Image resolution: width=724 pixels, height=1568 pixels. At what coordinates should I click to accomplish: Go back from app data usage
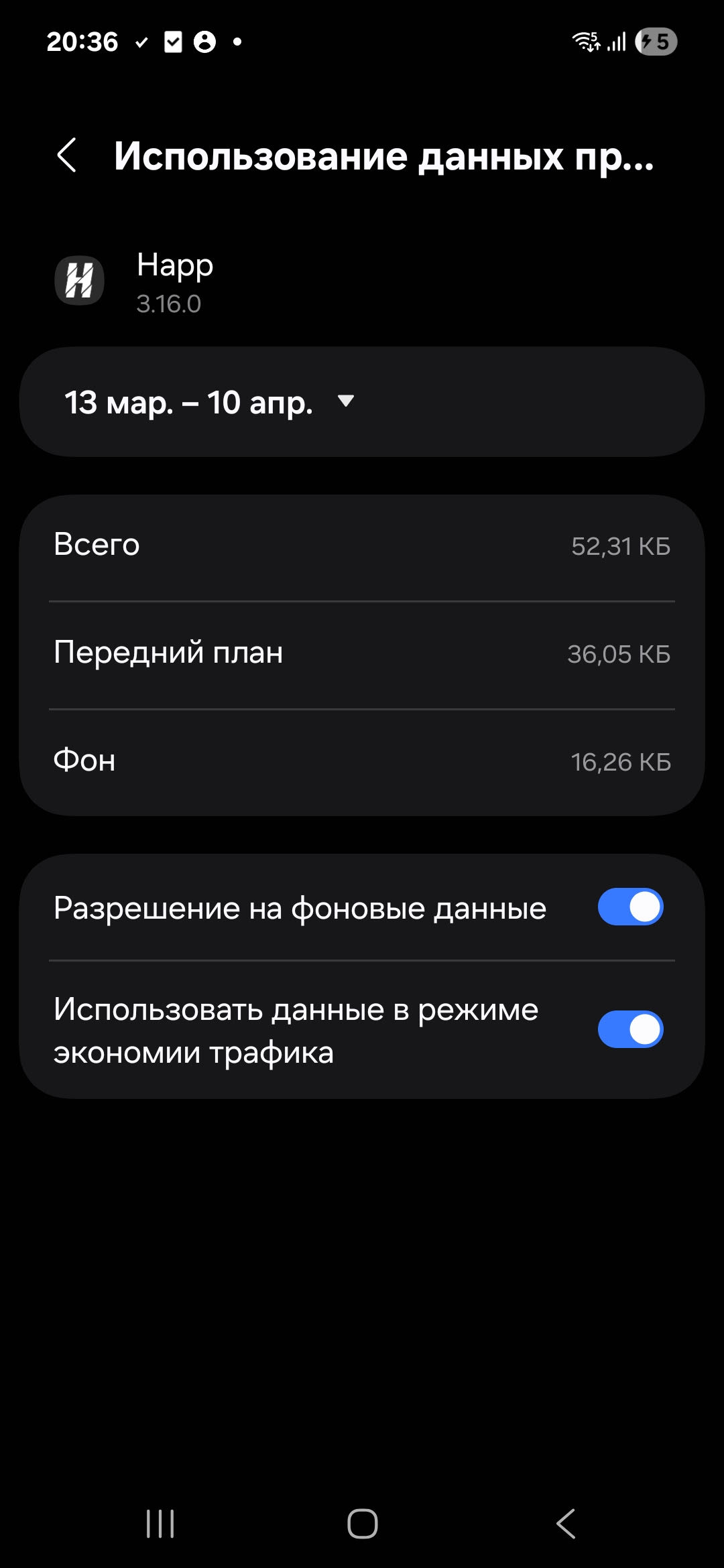(x=67, y=156)
